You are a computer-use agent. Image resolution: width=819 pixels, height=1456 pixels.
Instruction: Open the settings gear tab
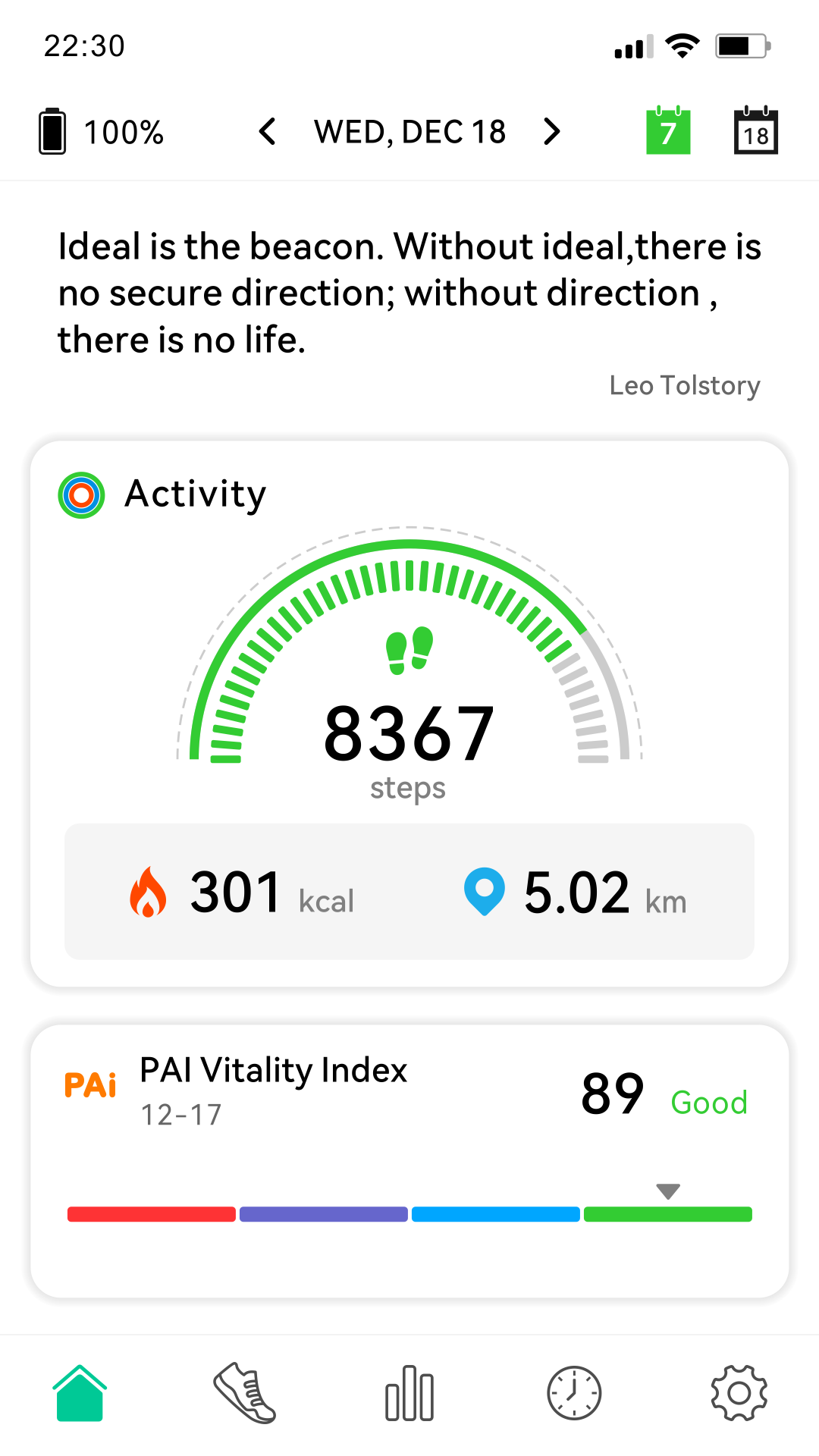(x=739, y=1393)
